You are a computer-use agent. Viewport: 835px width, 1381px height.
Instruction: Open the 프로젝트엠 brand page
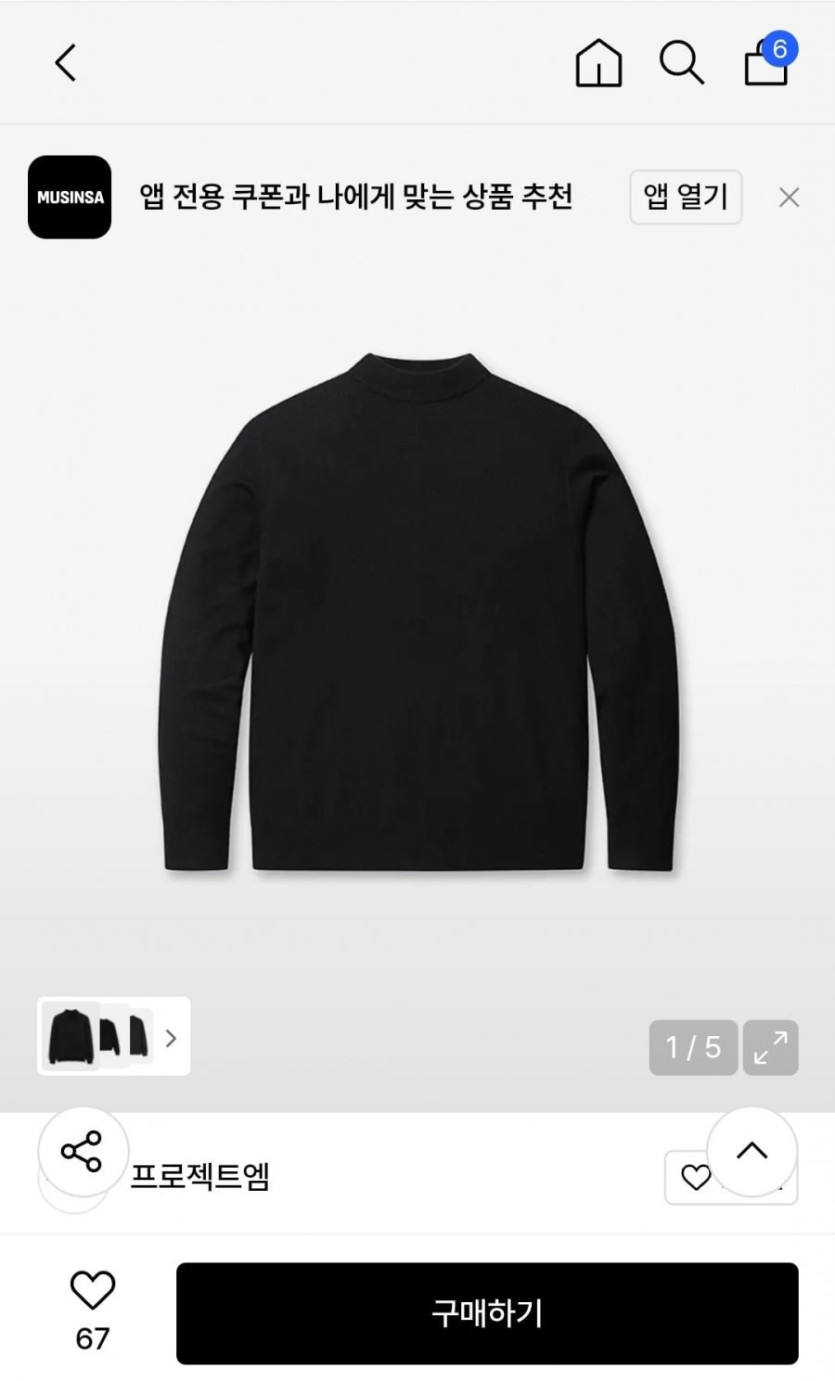pyautogui.click(x=200, y=1177)
